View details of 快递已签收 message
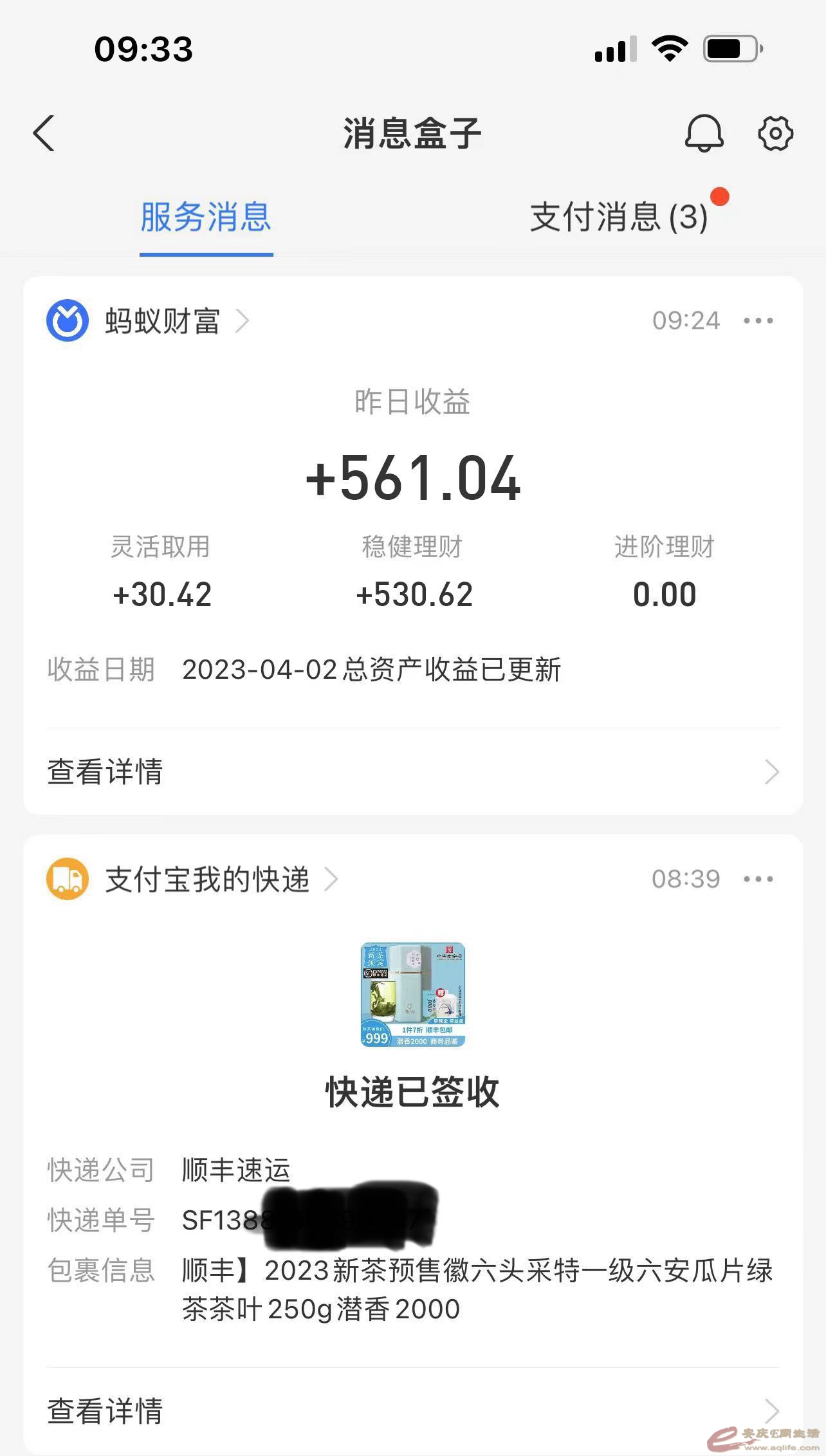Image resolution: width=826 pixels, height=1456 pixels. coord(412,1411)
